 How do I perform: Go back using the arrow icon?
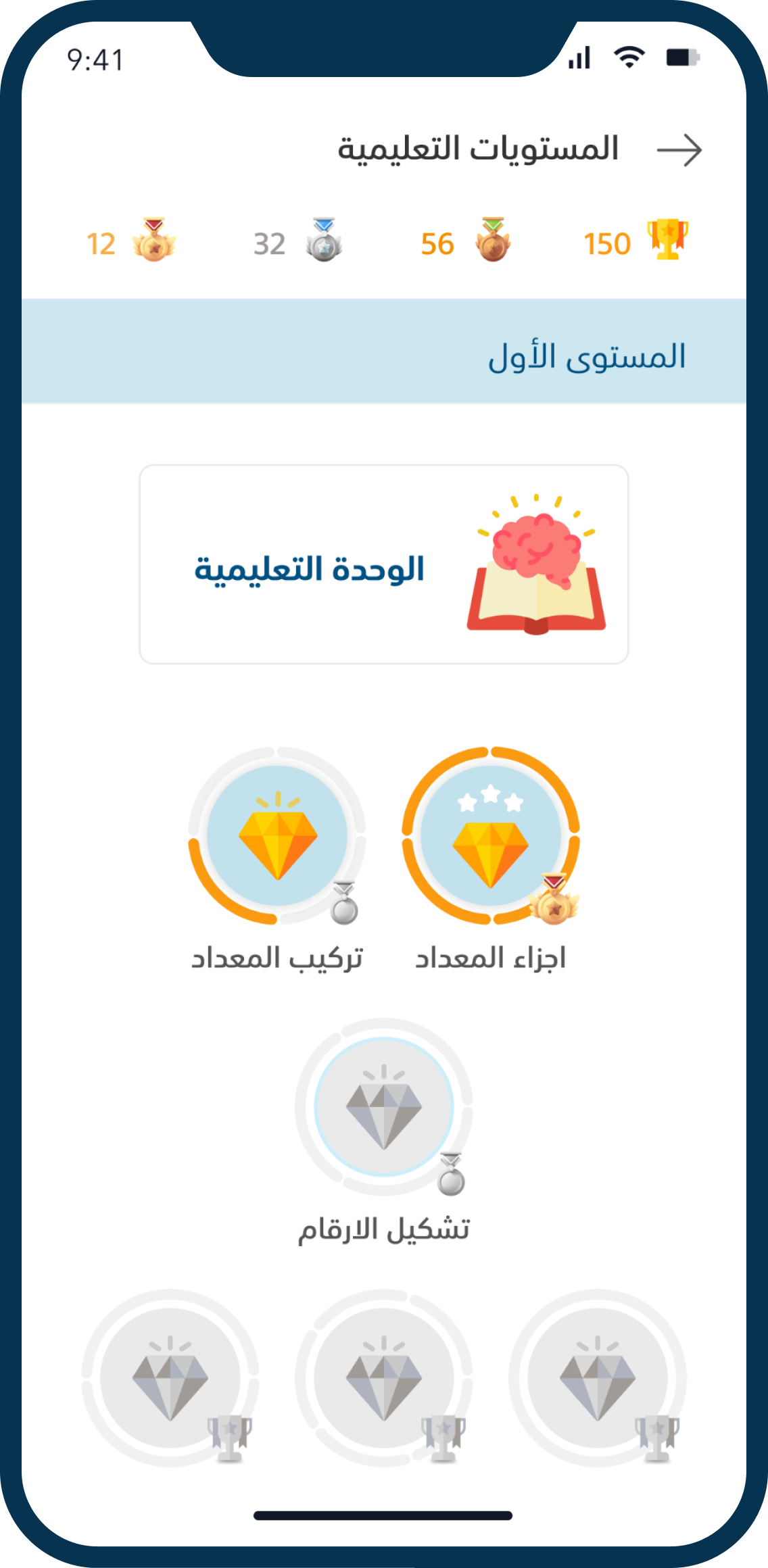(679, 150)
